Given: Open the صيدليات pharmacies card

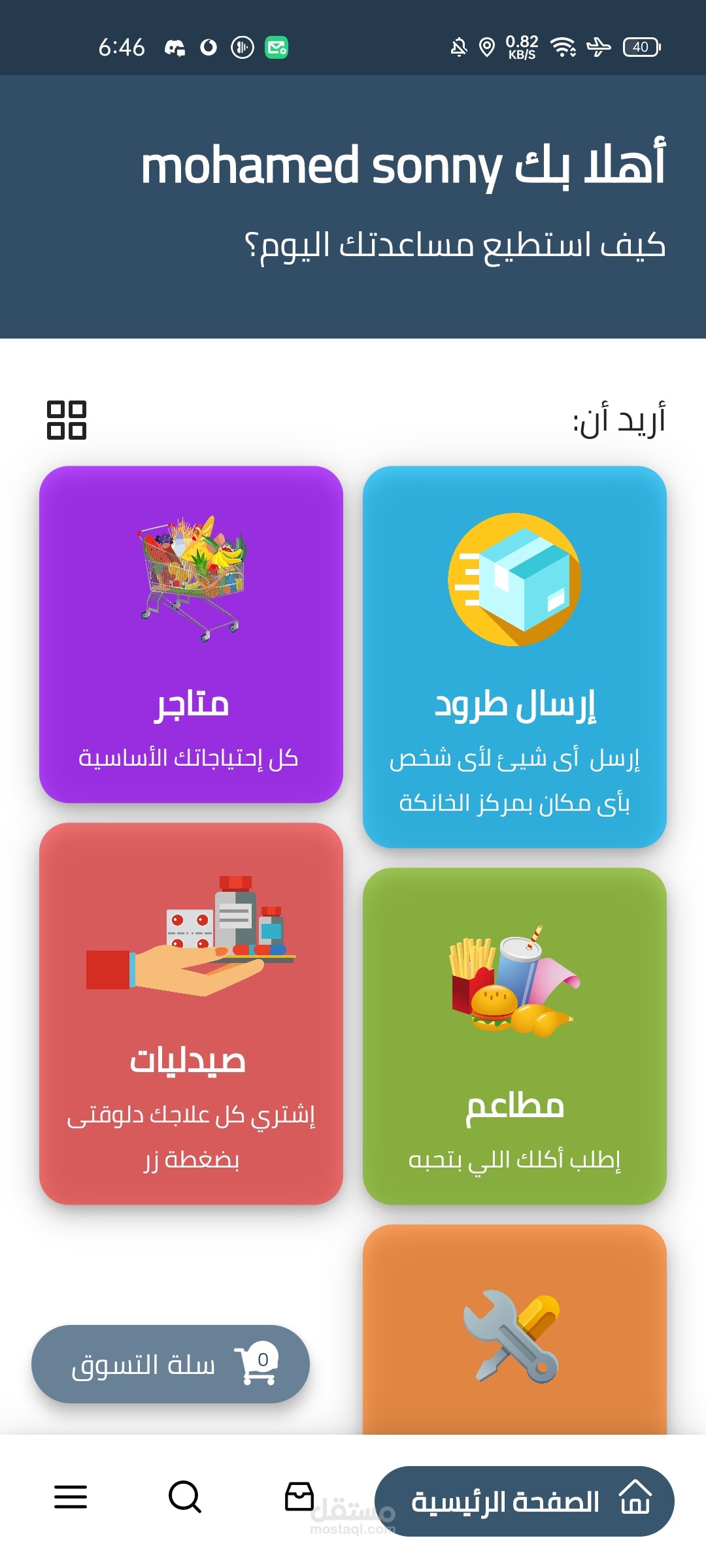Looking at the screenshot, I should tap(191, 1013).
